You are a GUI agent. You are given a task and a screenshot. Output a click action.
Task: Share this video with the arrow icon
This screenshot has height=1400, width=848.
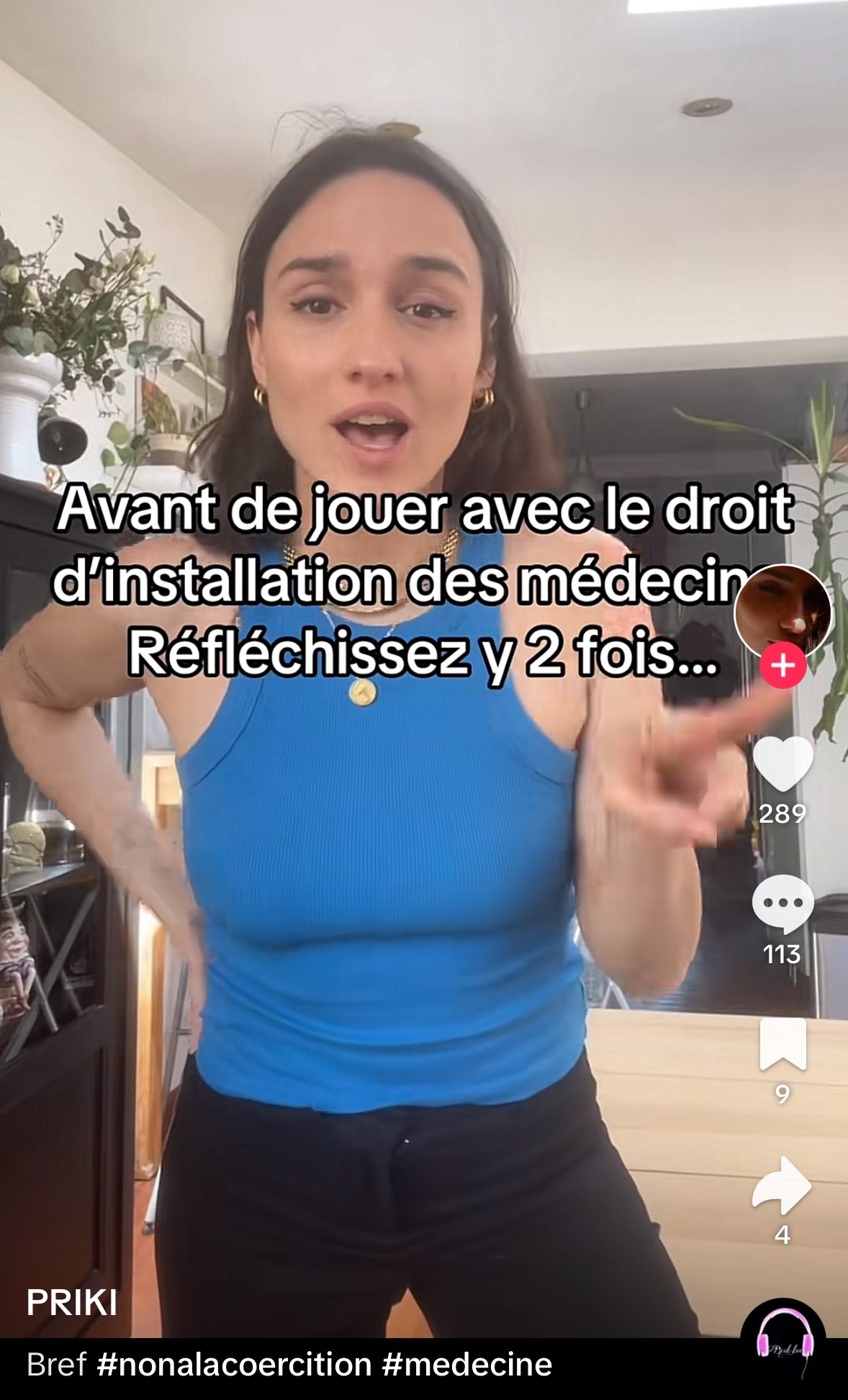coord(782,1186)
